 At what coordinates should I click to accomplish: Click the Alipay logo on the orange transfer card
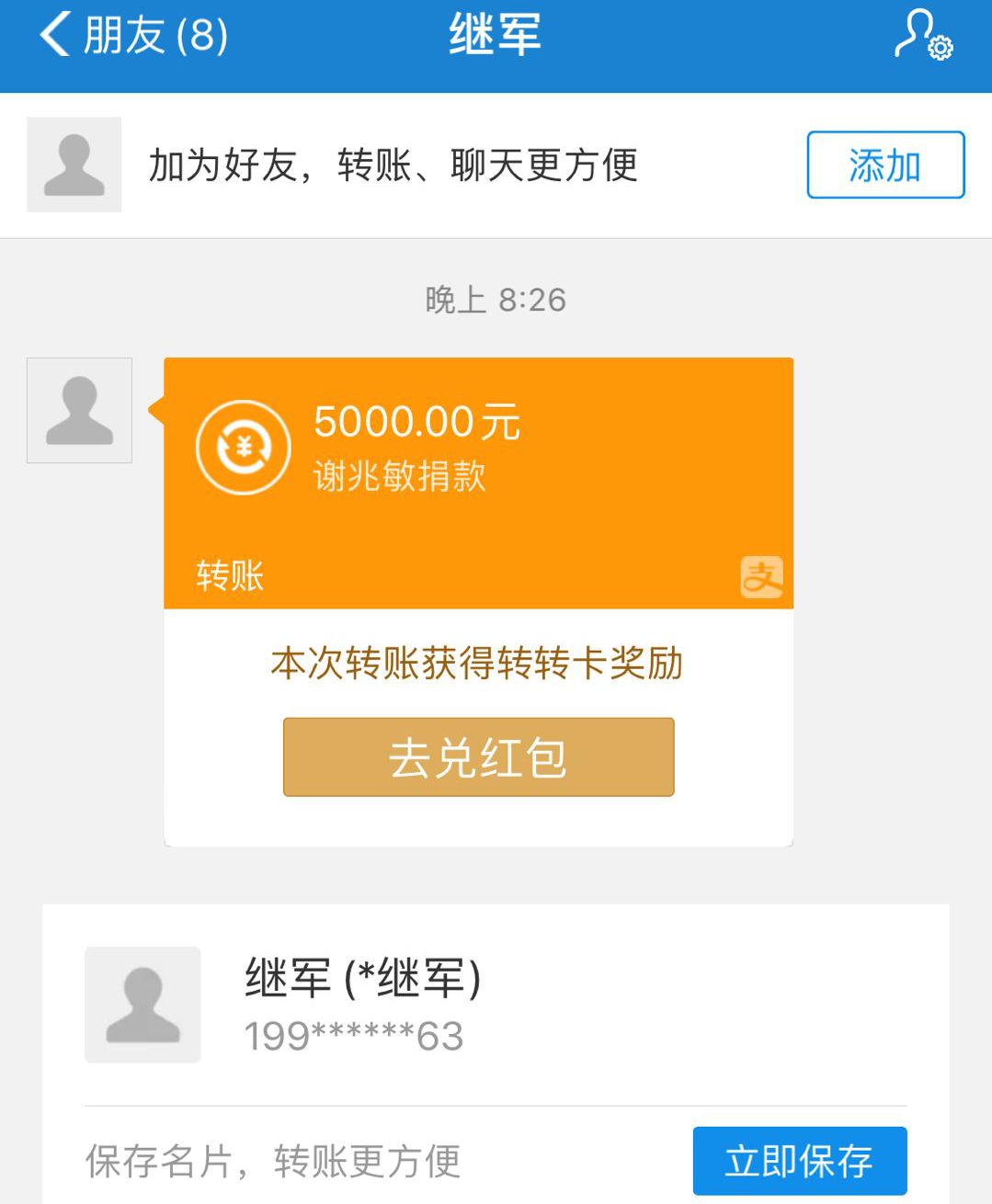click(x=765, y=574)
